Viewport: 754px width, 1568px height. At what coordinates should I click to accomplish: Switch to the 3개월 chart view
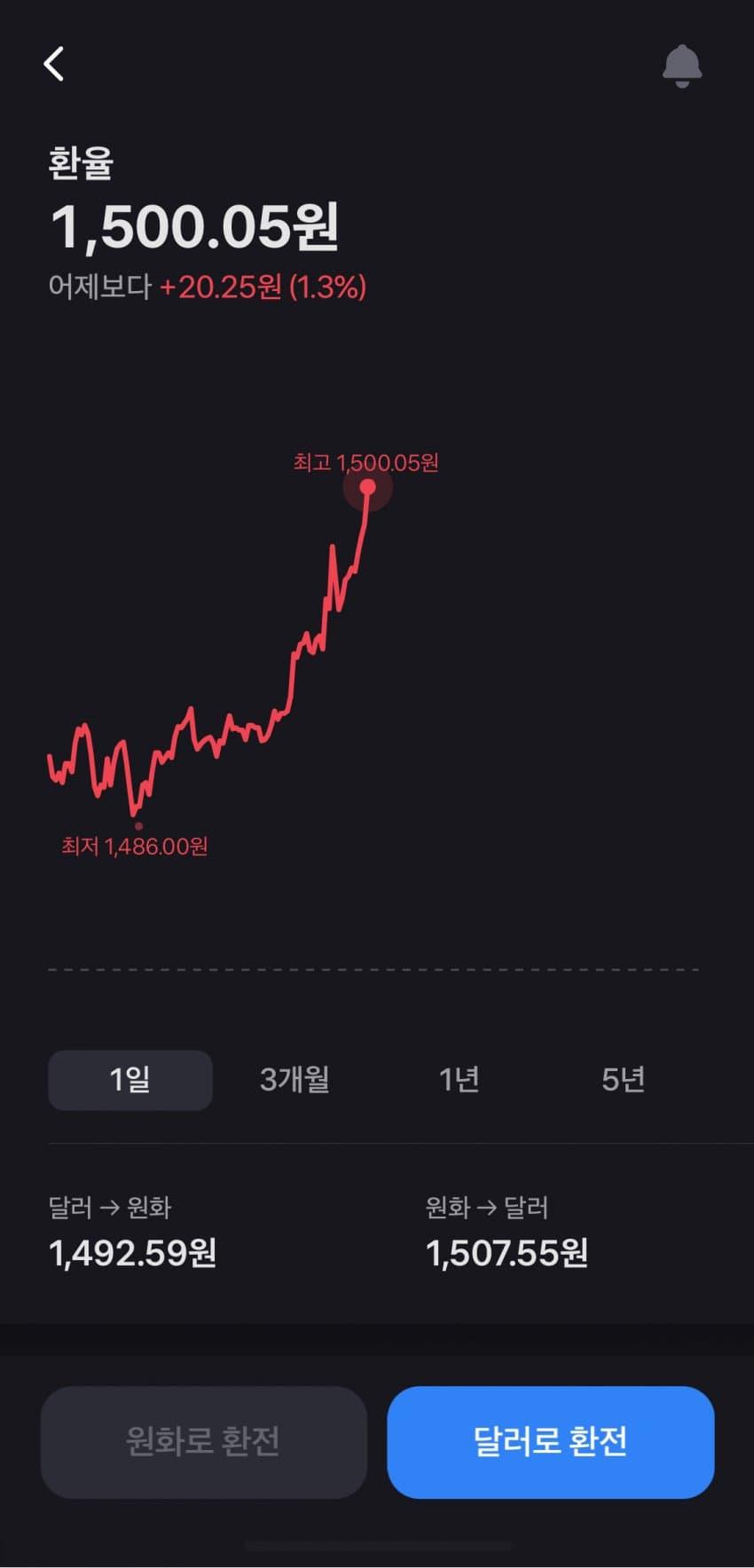pos(294,1080)
